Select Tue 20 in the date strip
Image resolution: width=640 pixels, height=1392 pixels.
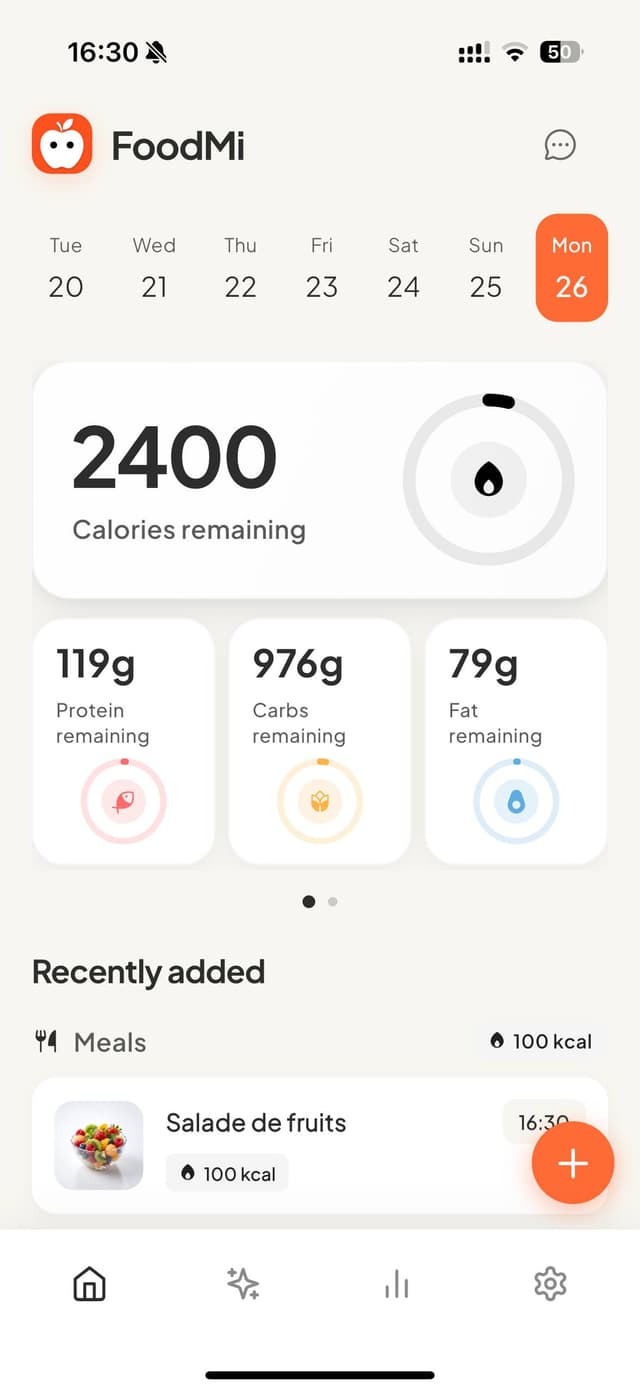coord(66,268)
